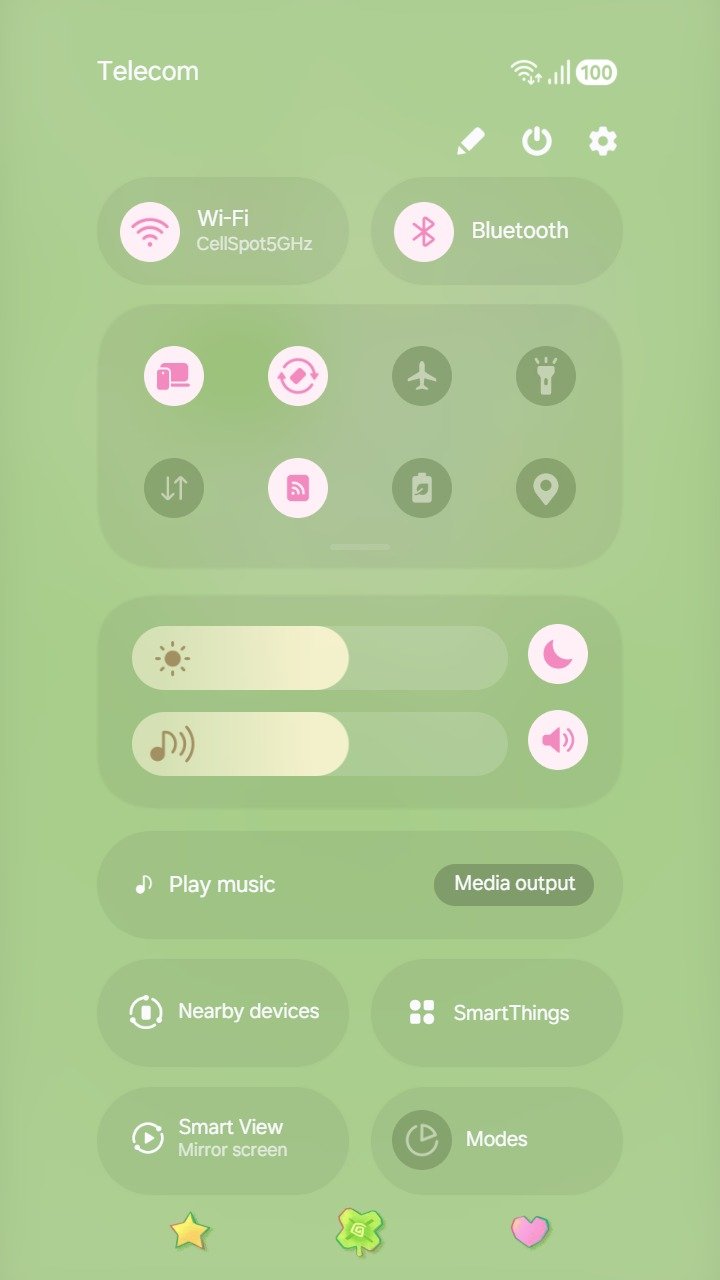720x1280 pixels.
Task: Toggle the dark mode moon button
Action: pyautogui.click(x=558, y=654)
